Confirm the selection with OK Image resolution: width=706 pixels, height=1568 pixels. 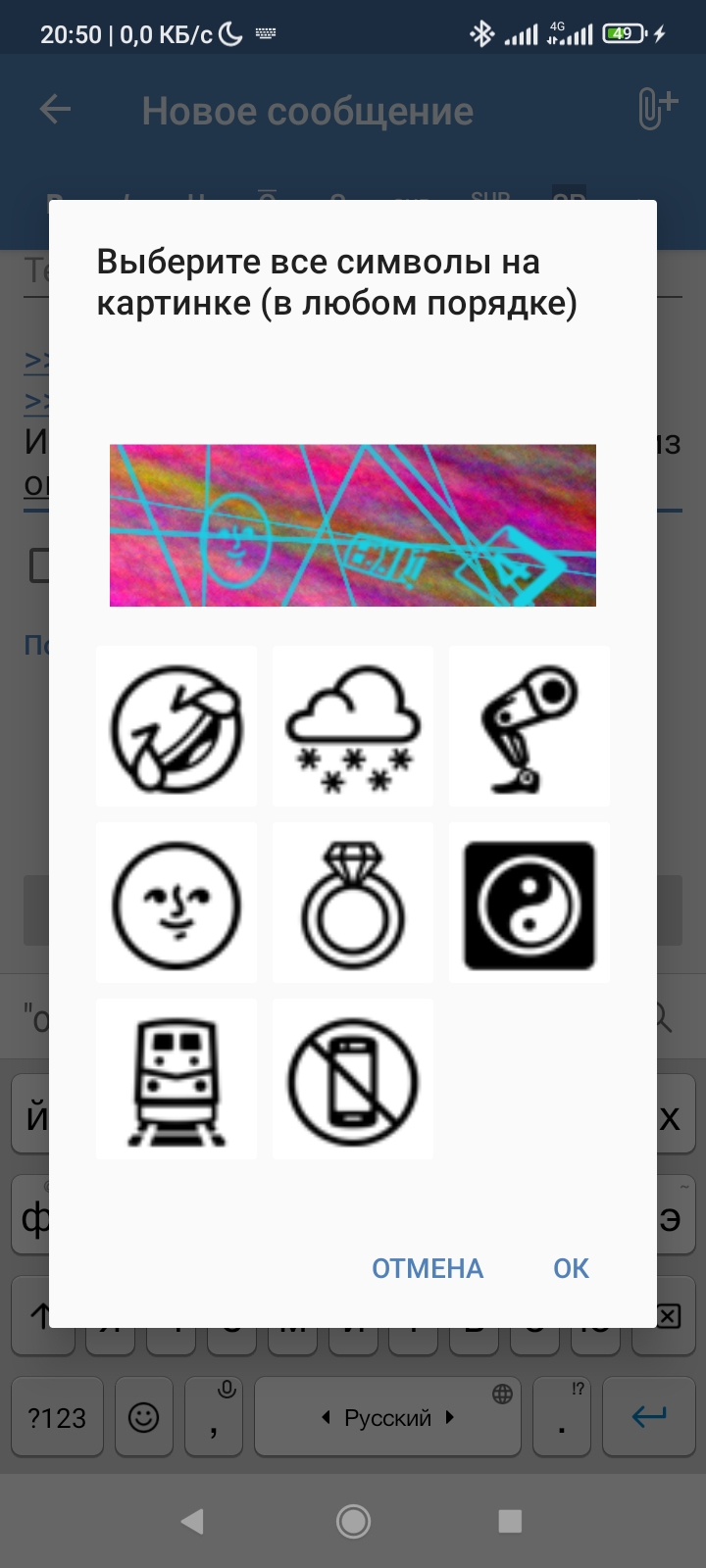pos(571,1268)
